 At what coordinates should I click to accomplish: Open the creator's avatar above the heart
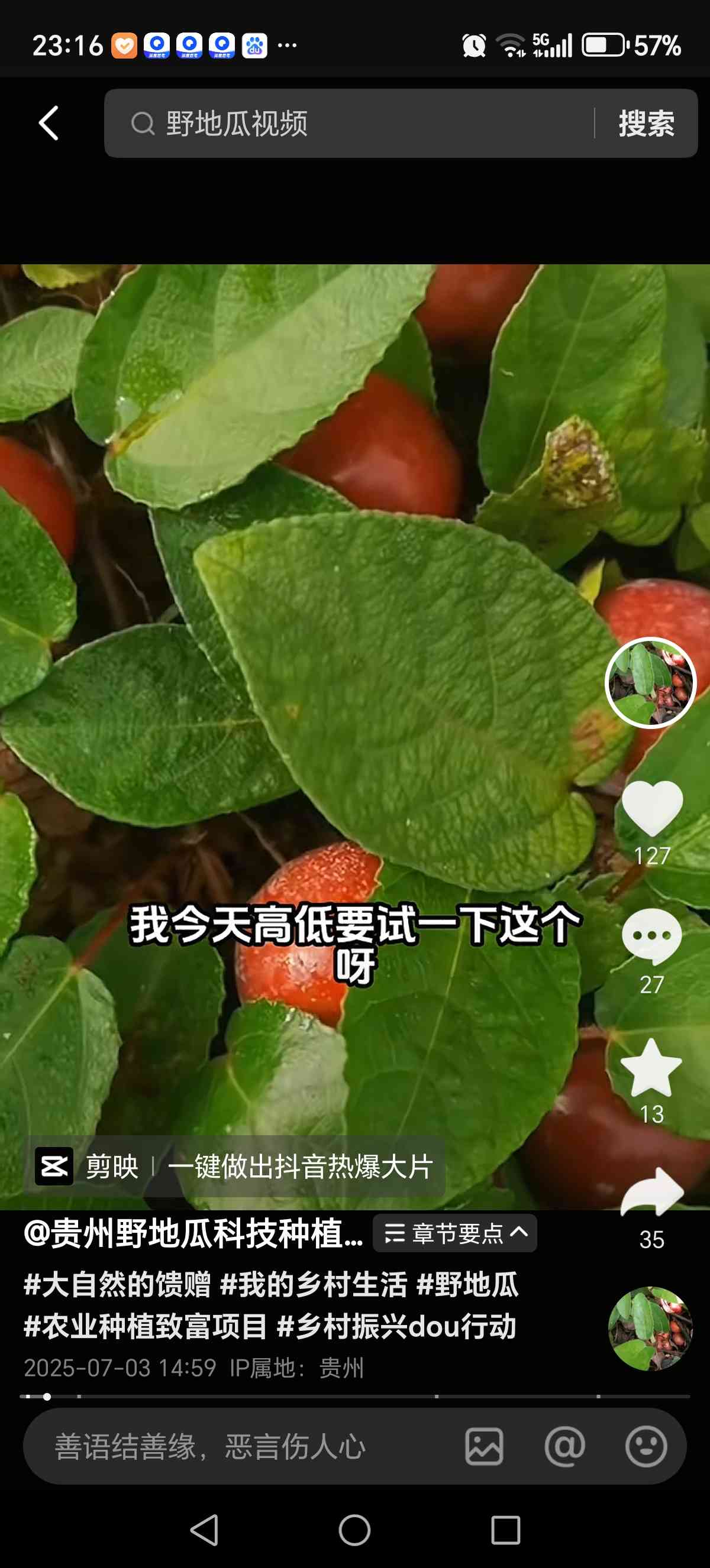tap(650, 682)
